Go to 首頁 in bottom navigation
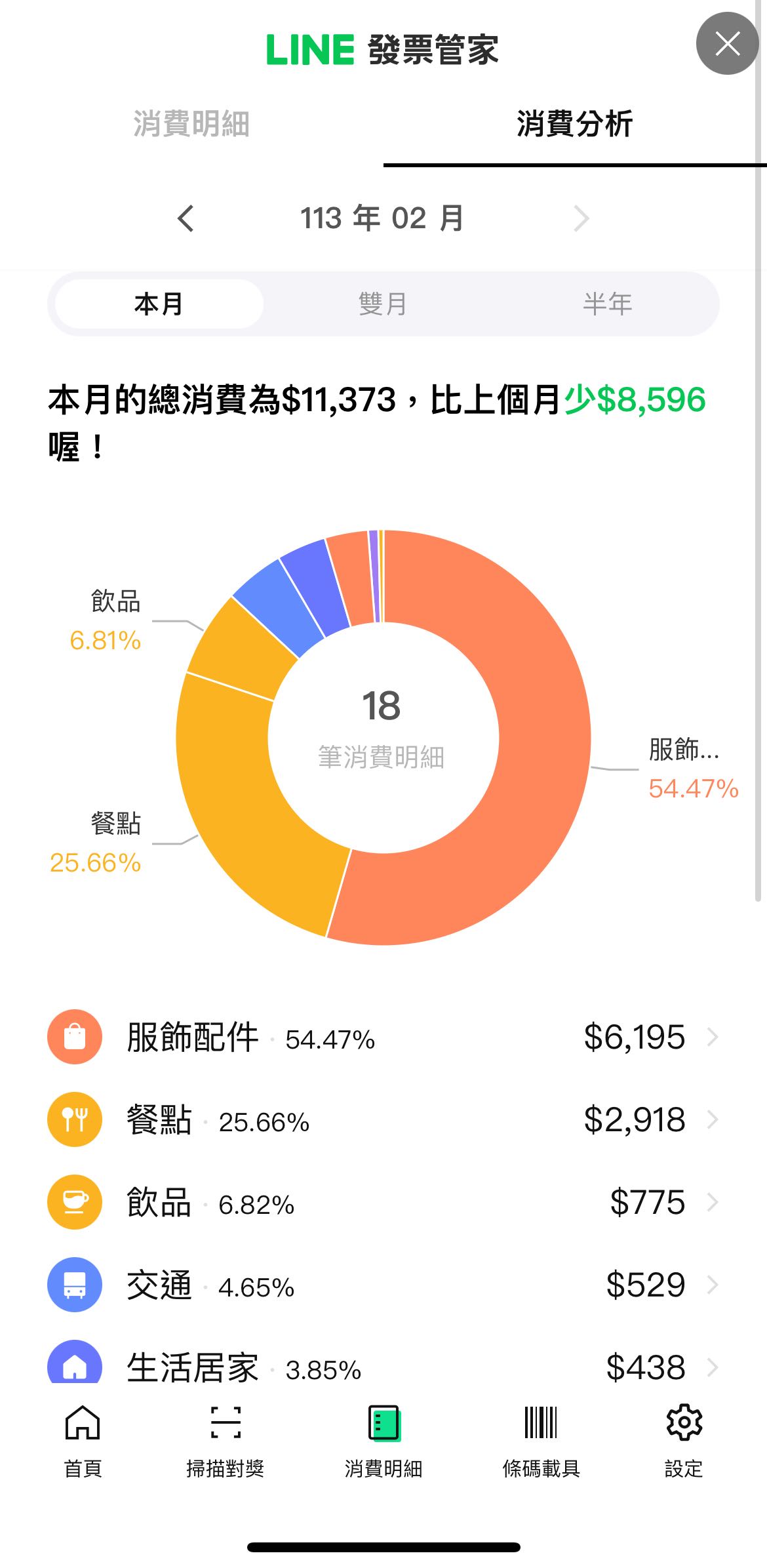This screenshot has width=767, height=1568. coord(83,1441)
